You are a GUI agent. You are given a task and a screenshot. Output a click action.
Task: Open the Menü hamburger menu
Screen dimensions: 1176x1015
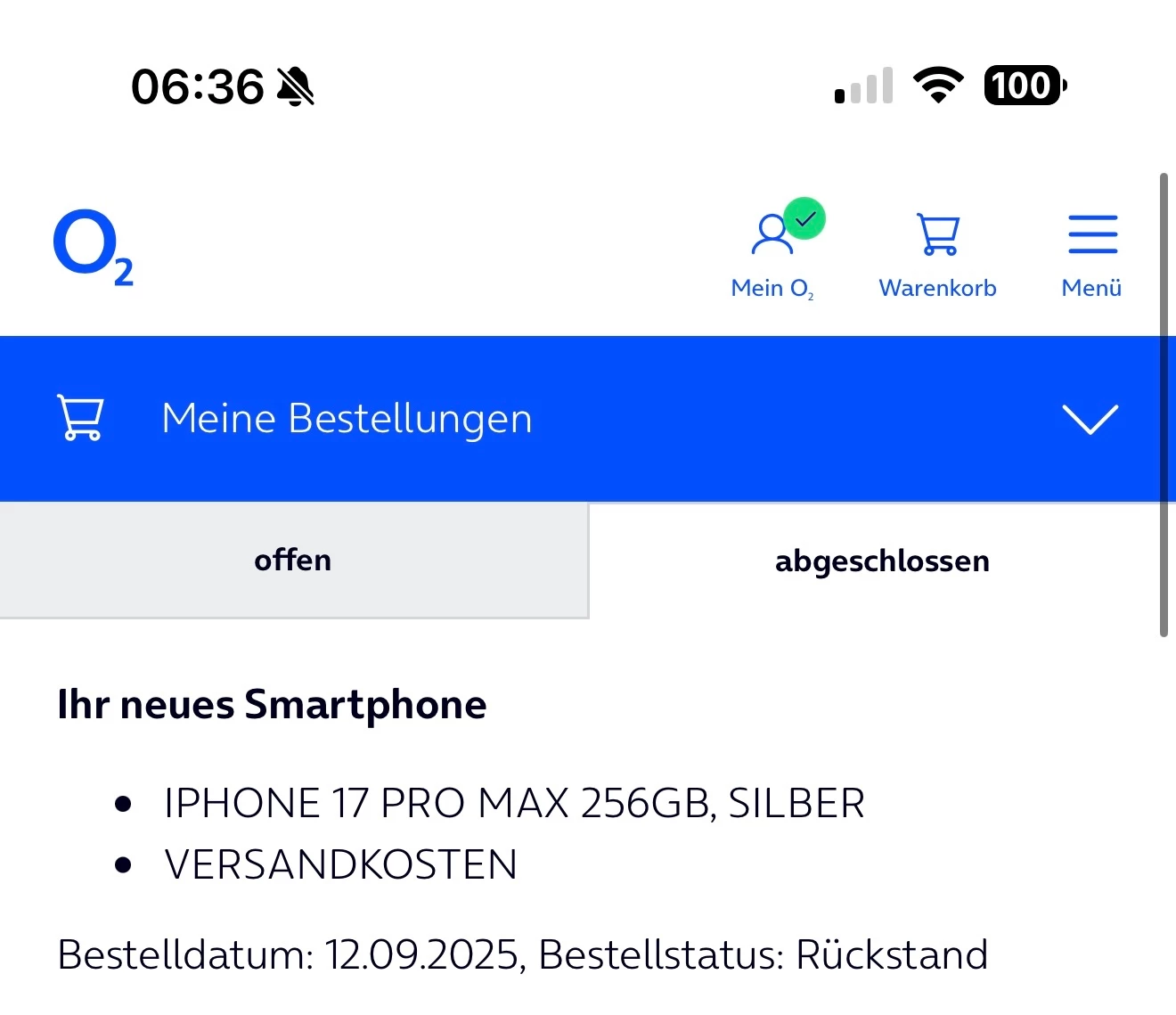click(x=1091, y=253)
